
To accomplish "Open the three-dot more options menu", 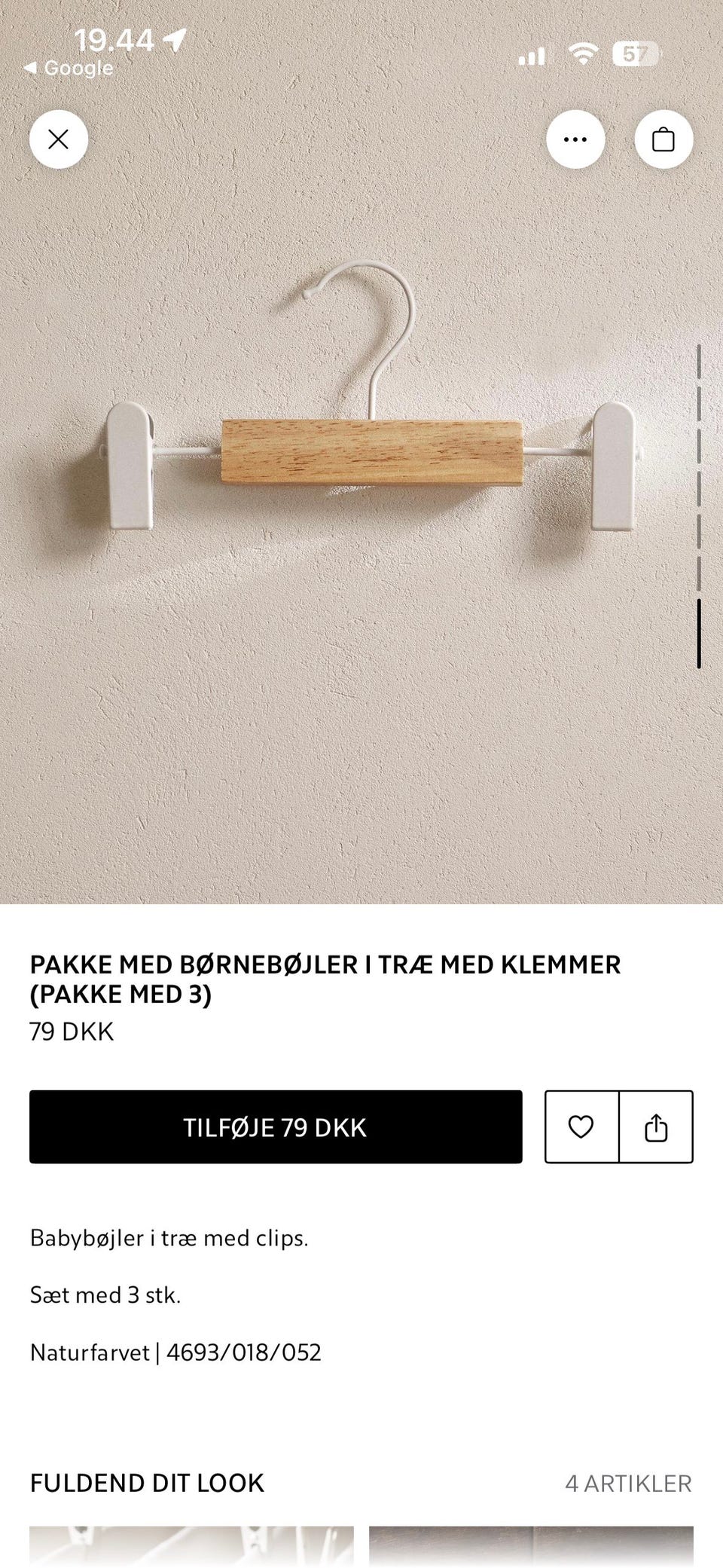I will [x=576, y=139].
